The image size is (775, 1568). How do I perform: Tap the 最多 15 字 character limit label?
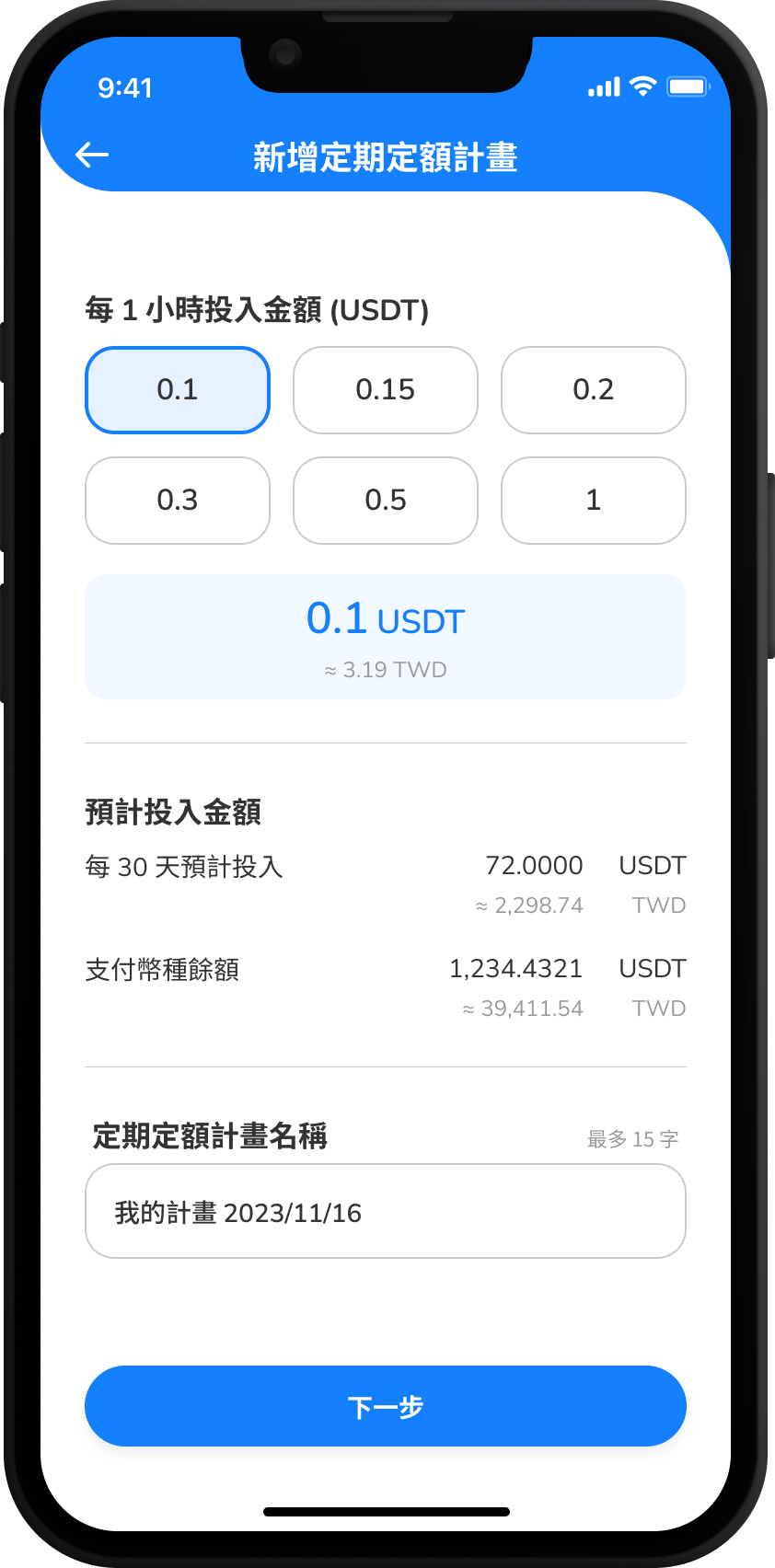click(x=632, y=1138)
